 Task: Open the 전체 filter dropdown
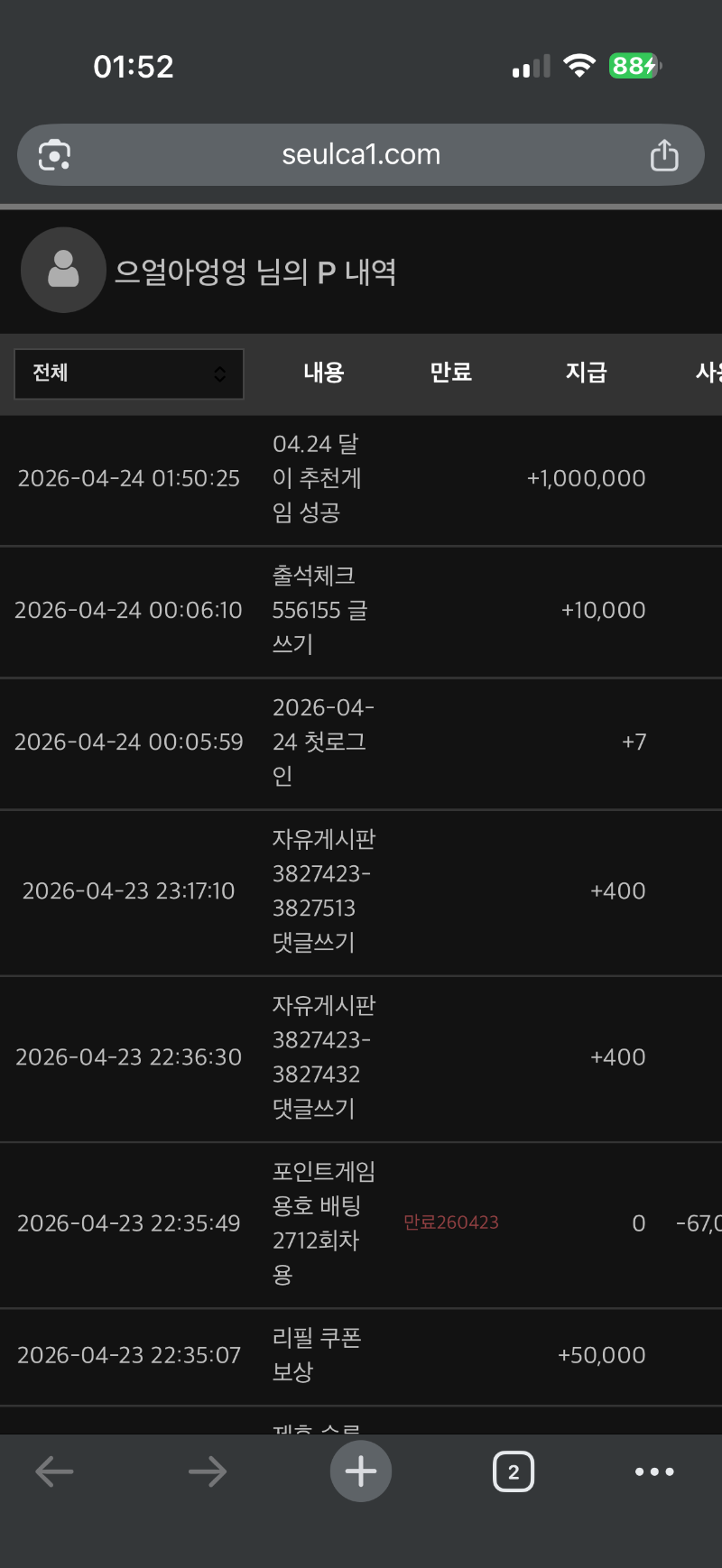tap(129, 374)
